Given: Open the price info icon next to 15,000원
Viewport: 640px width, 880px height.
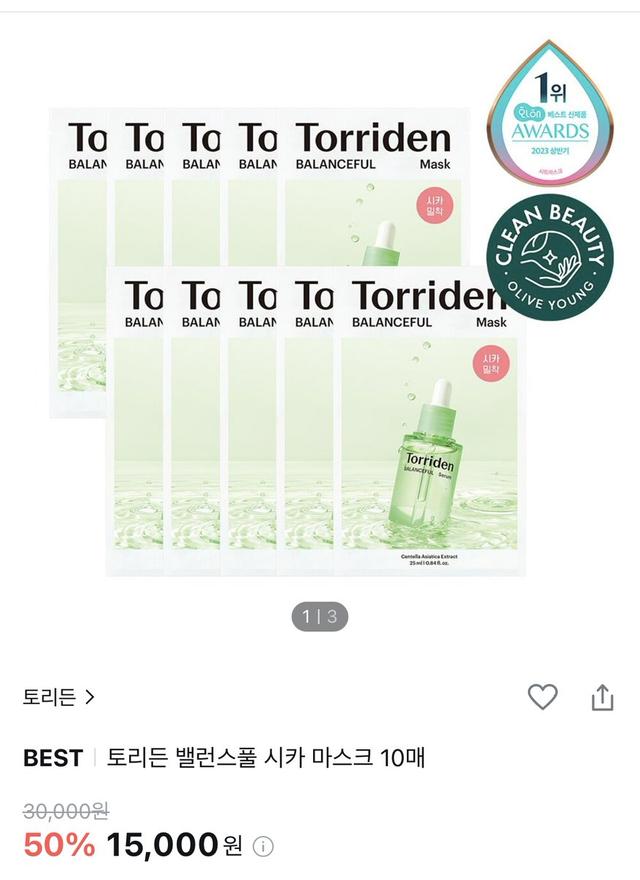Looking at the screenshot, I should coord(263,847).
